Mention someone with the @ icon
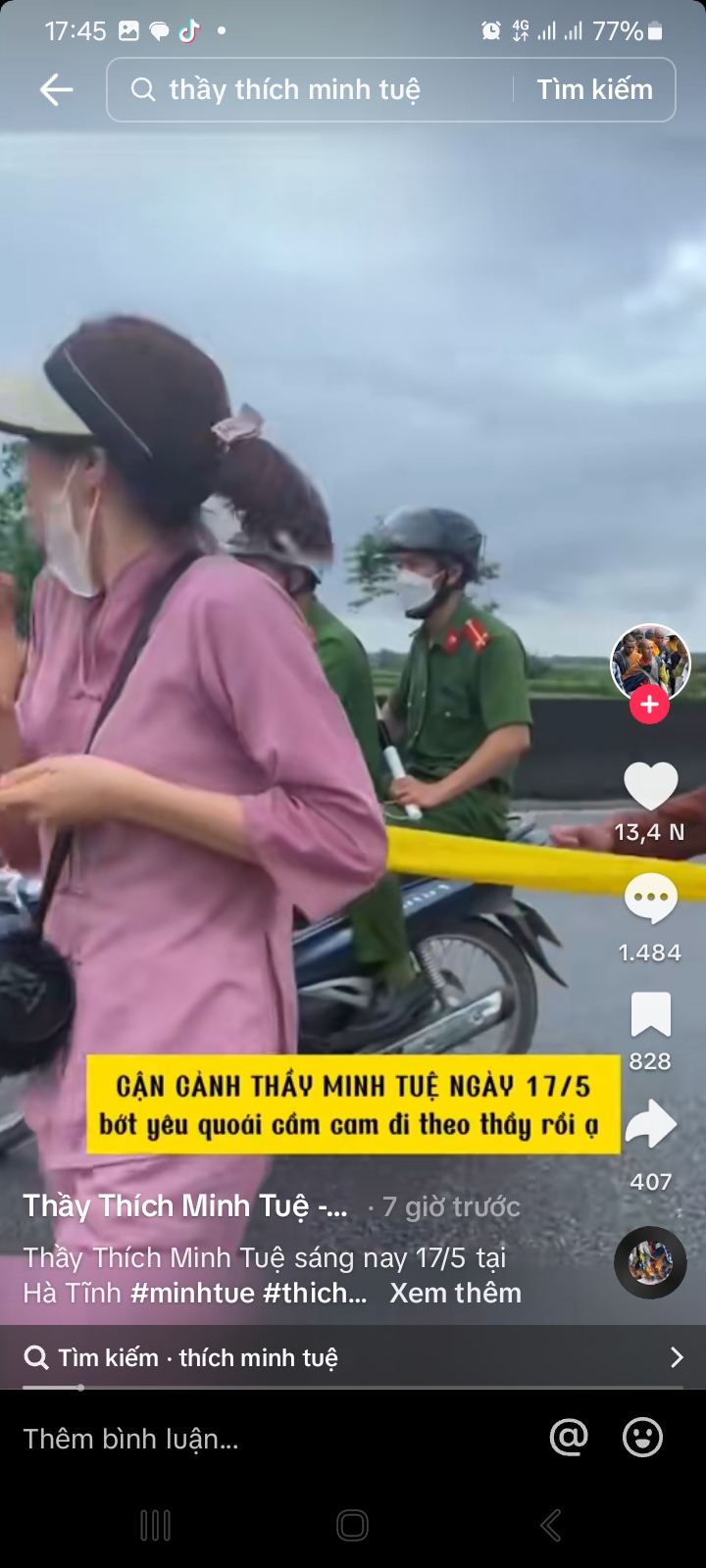The height and width of the screenshot is (1568, 706). point(569,1438)
